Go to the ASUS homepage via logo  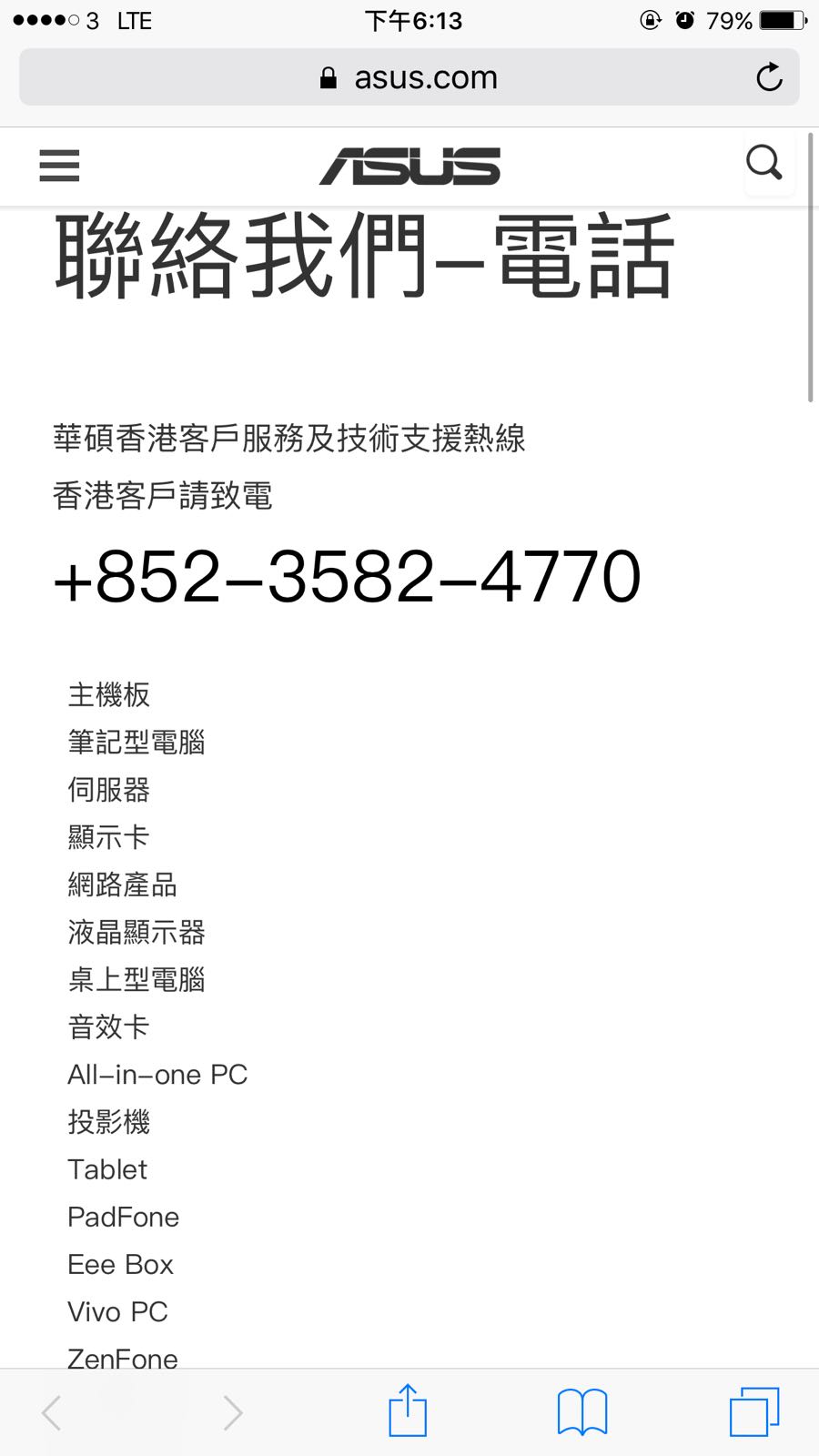409,167
